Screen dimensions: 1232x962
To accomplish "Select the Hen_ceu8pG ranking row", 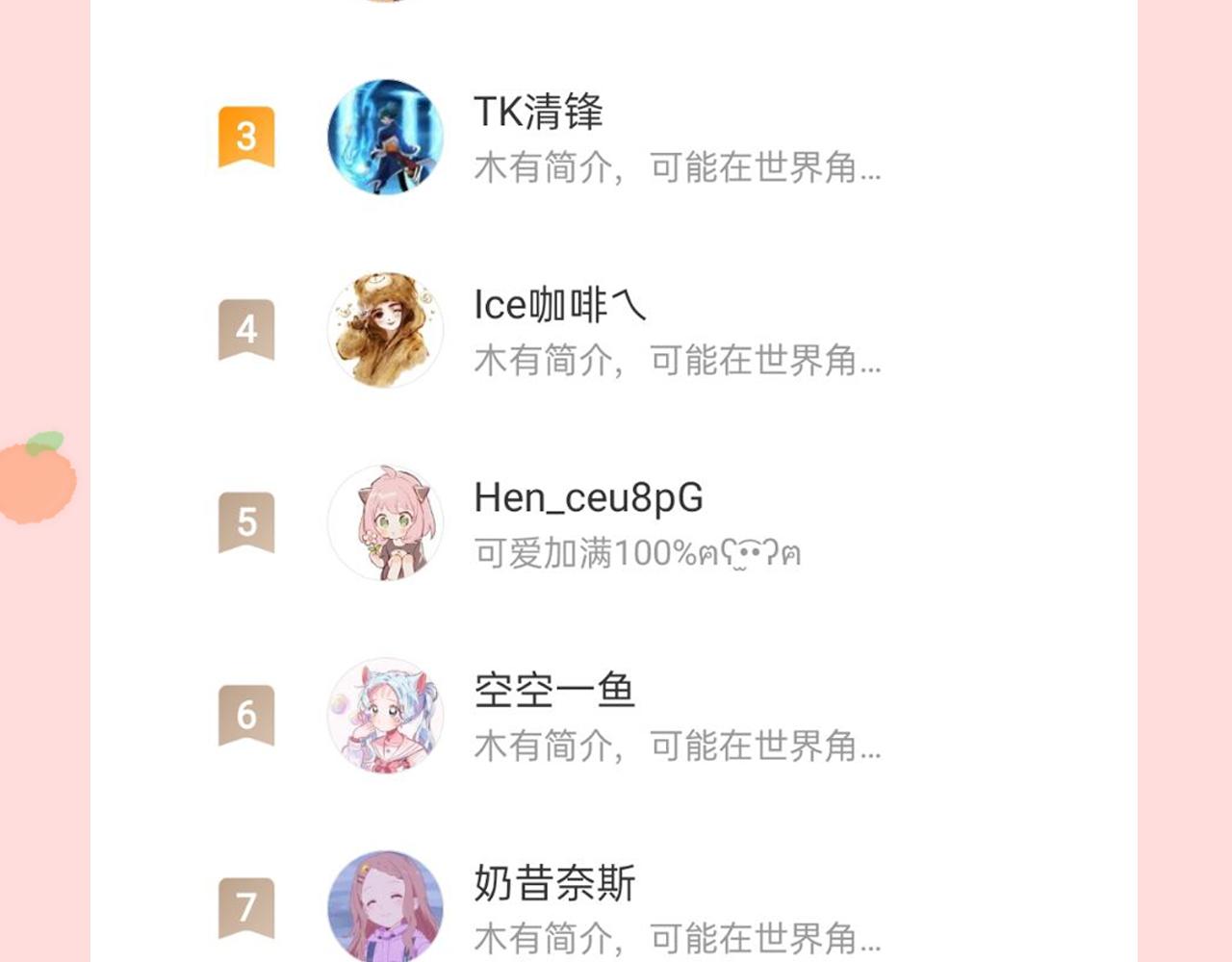I will 587,498.
